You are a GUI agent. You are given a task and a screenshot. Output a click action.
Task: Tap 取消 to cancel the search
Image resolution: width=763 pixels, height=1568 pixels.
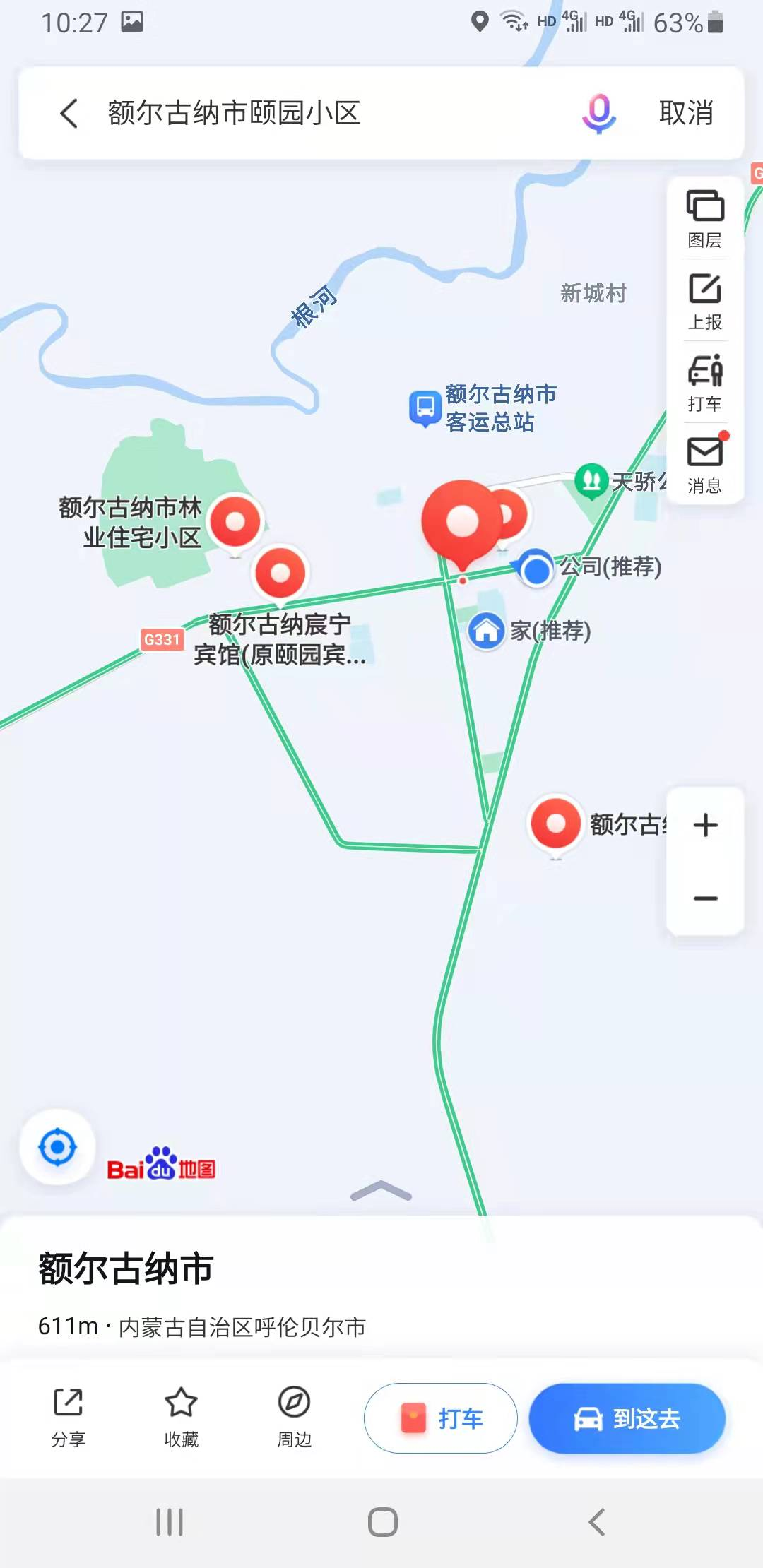(685, 113)
